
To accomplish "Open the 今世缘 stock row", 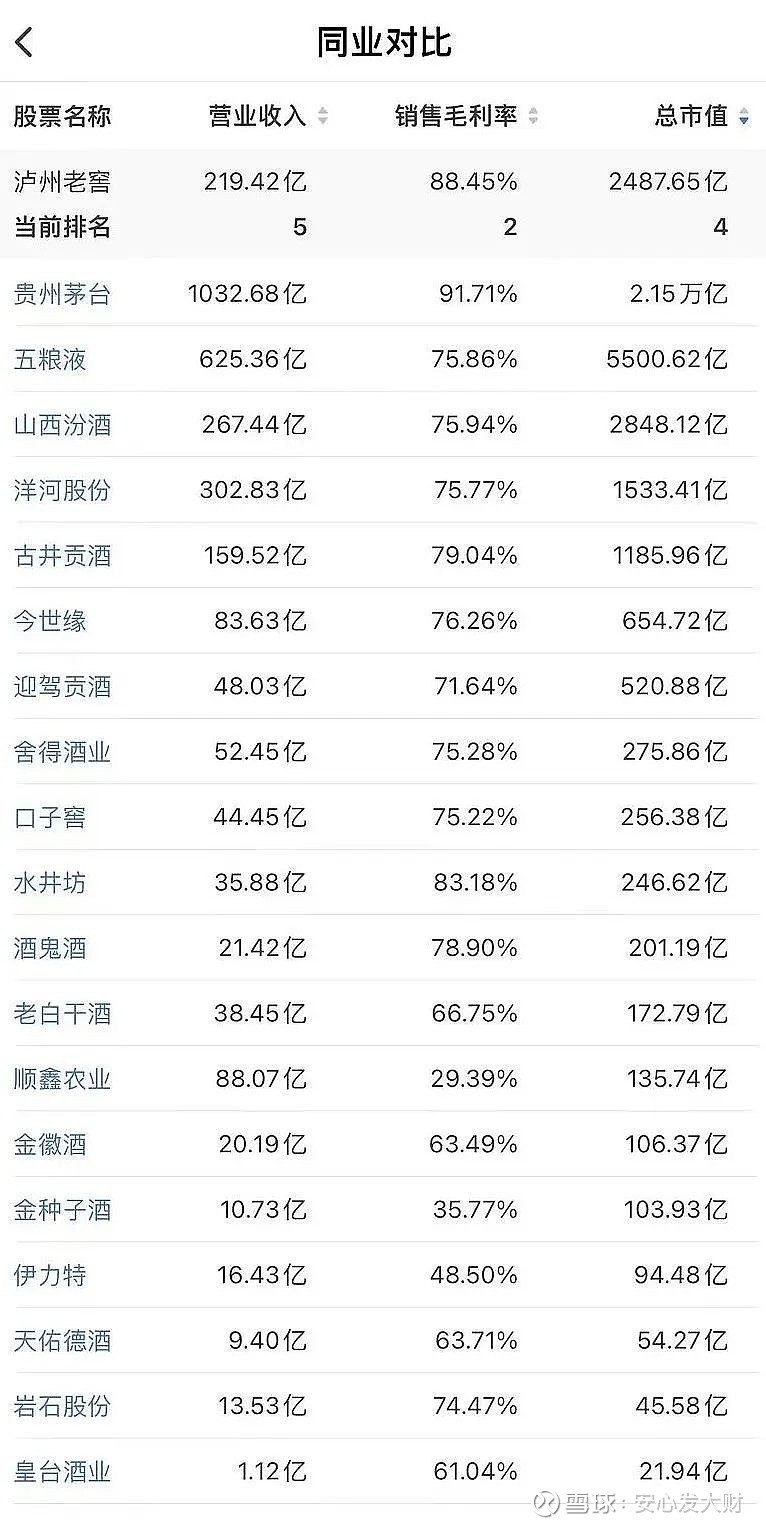I will [383, 621].
